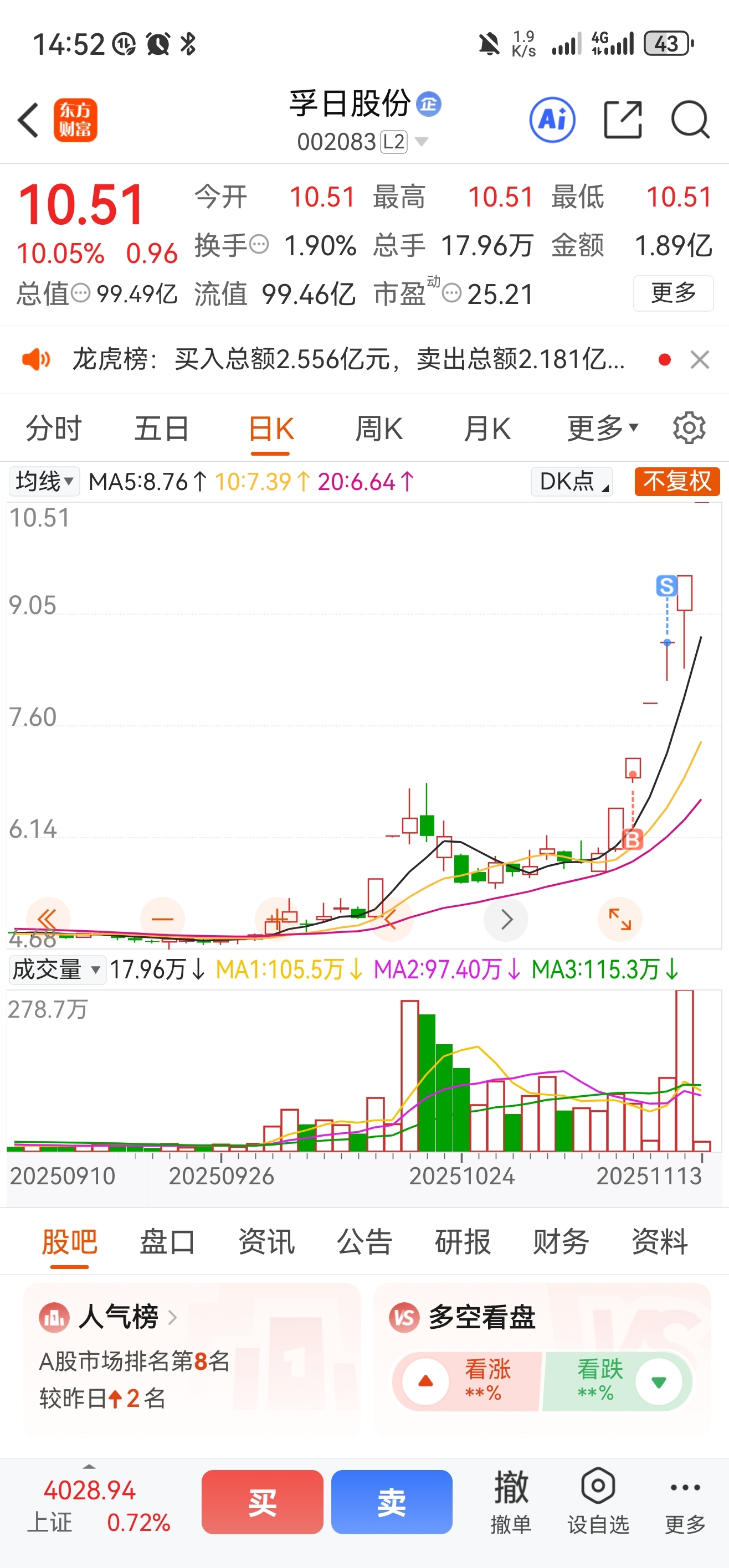Screen dimensions: 729x1568
Task: Open the search magnifier
Action: (x=690, y=120)
